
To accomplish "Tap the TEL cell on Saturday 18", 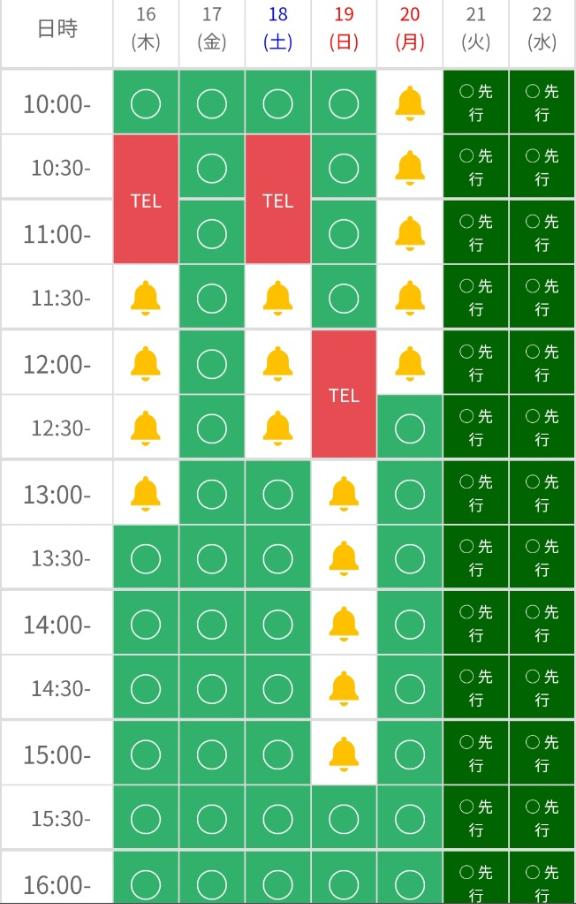I will point(278,200).
